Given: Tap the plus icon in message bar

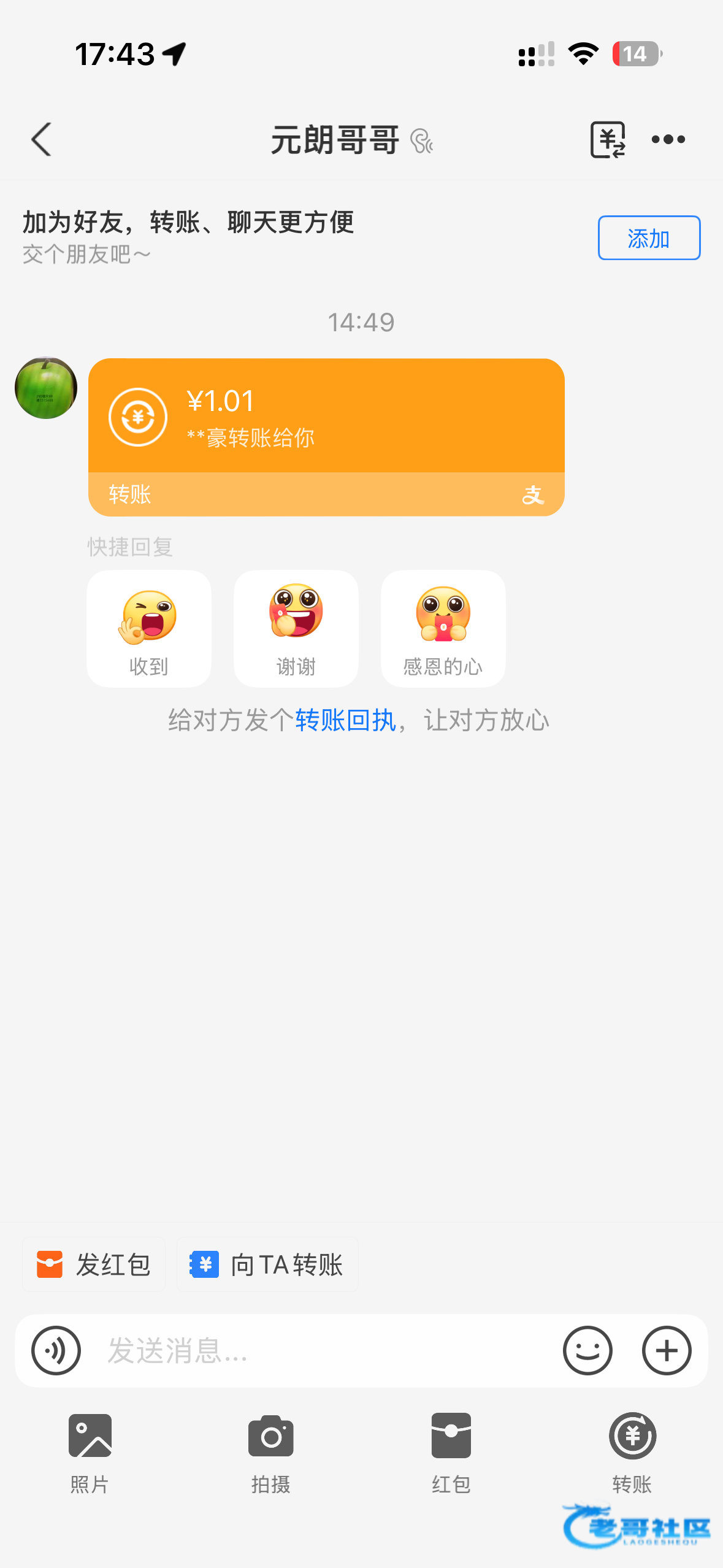Looking at the screenshot, I should pyautogui.click(x=667, y=1350).
